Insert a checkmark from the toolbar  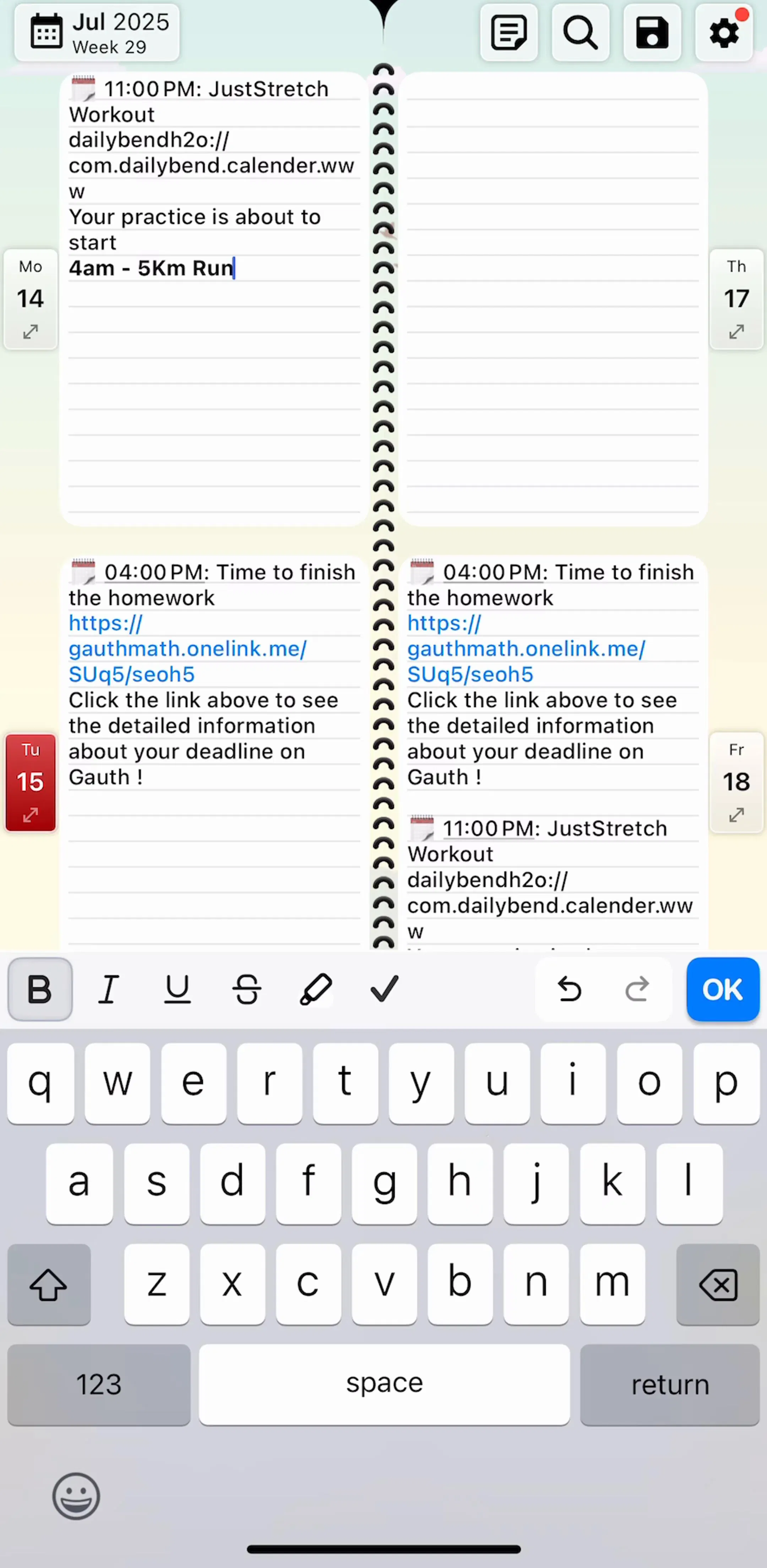coord(385,989)
